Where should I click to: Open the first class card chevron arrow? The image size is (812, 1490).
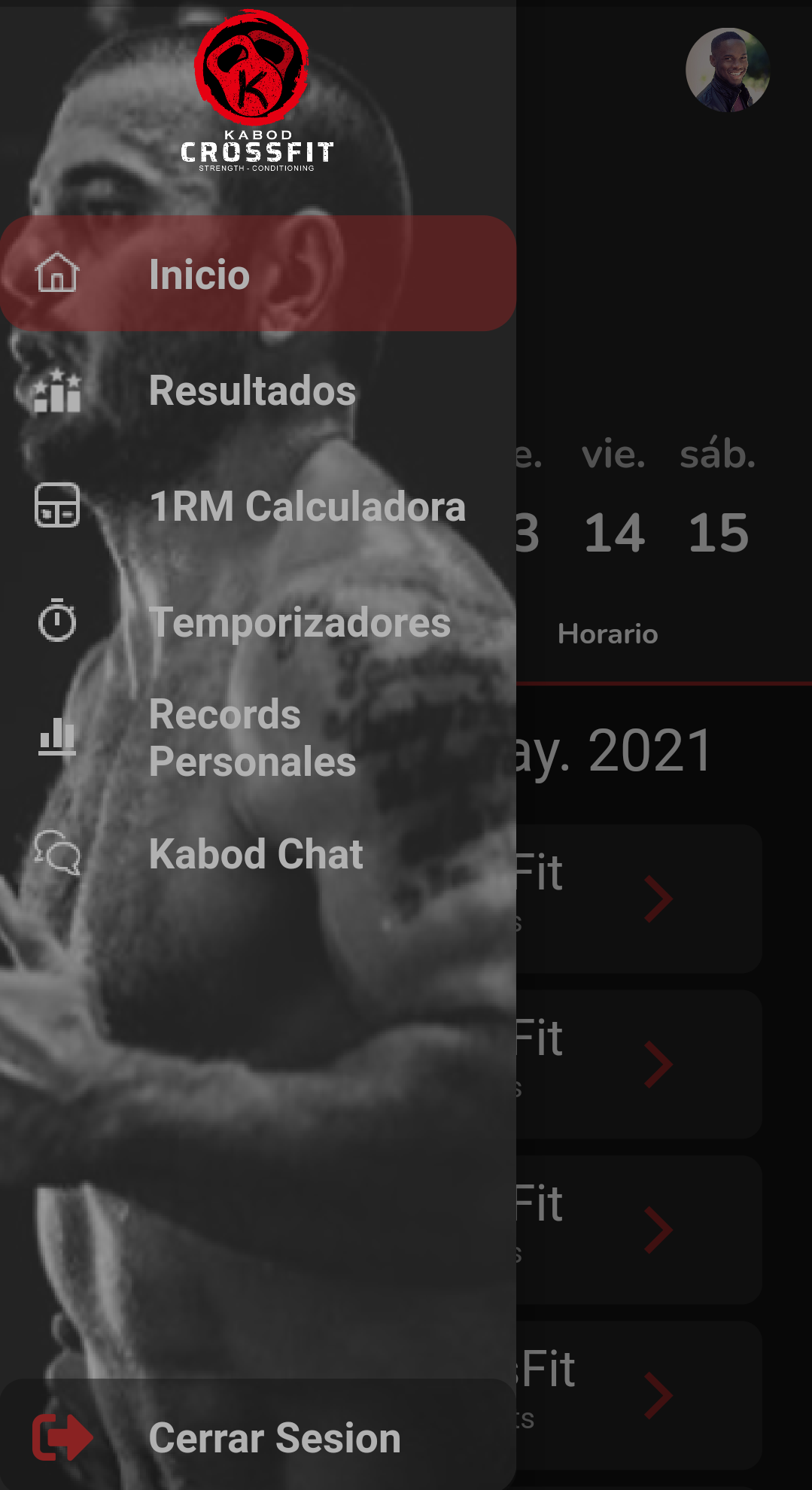click(658, 898)
